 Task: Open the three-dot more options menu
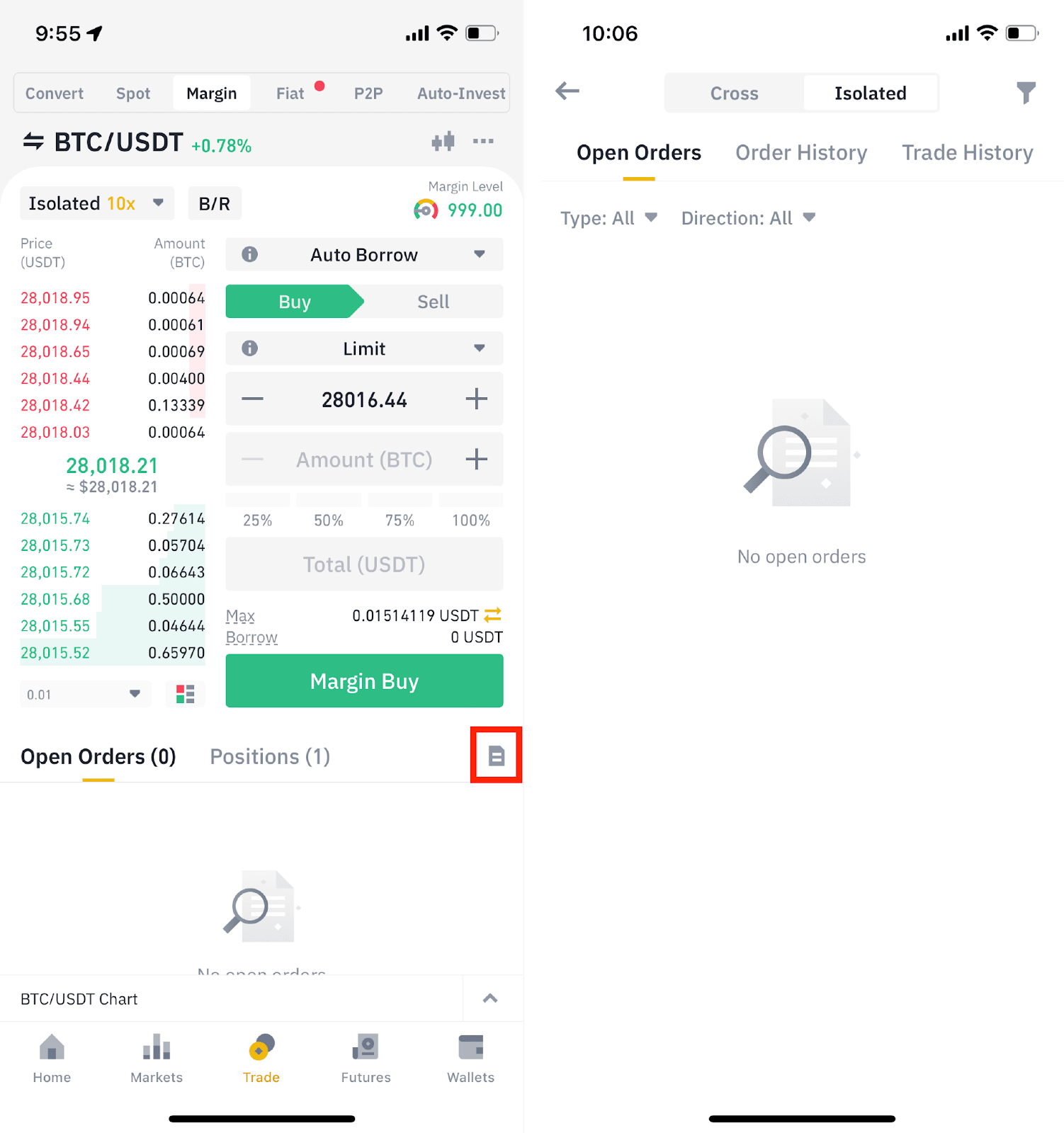483,142
